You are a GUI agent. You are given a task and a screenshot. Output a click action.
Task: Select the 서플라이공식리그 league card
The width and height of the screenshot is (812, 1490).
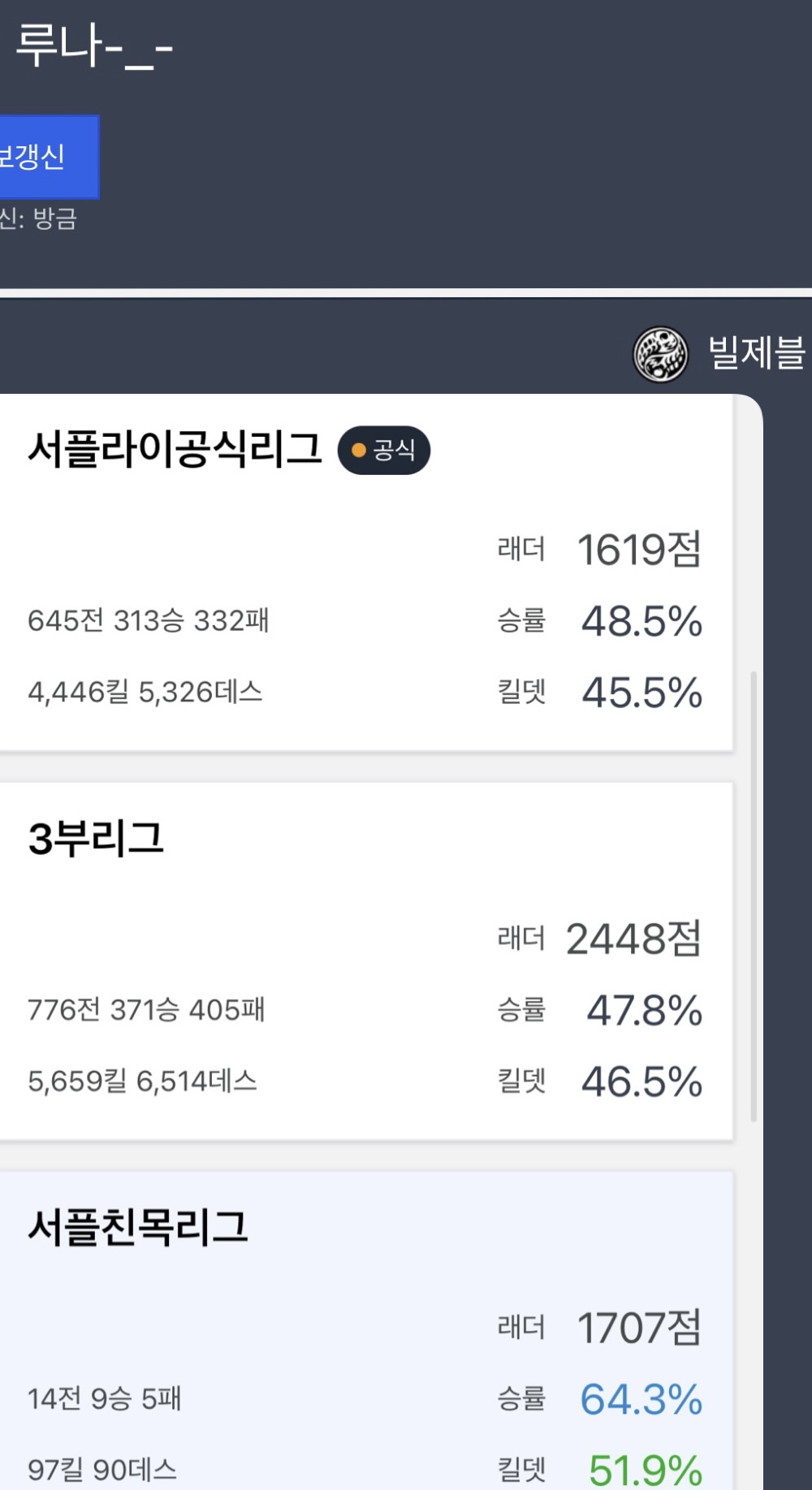point(365,572)
